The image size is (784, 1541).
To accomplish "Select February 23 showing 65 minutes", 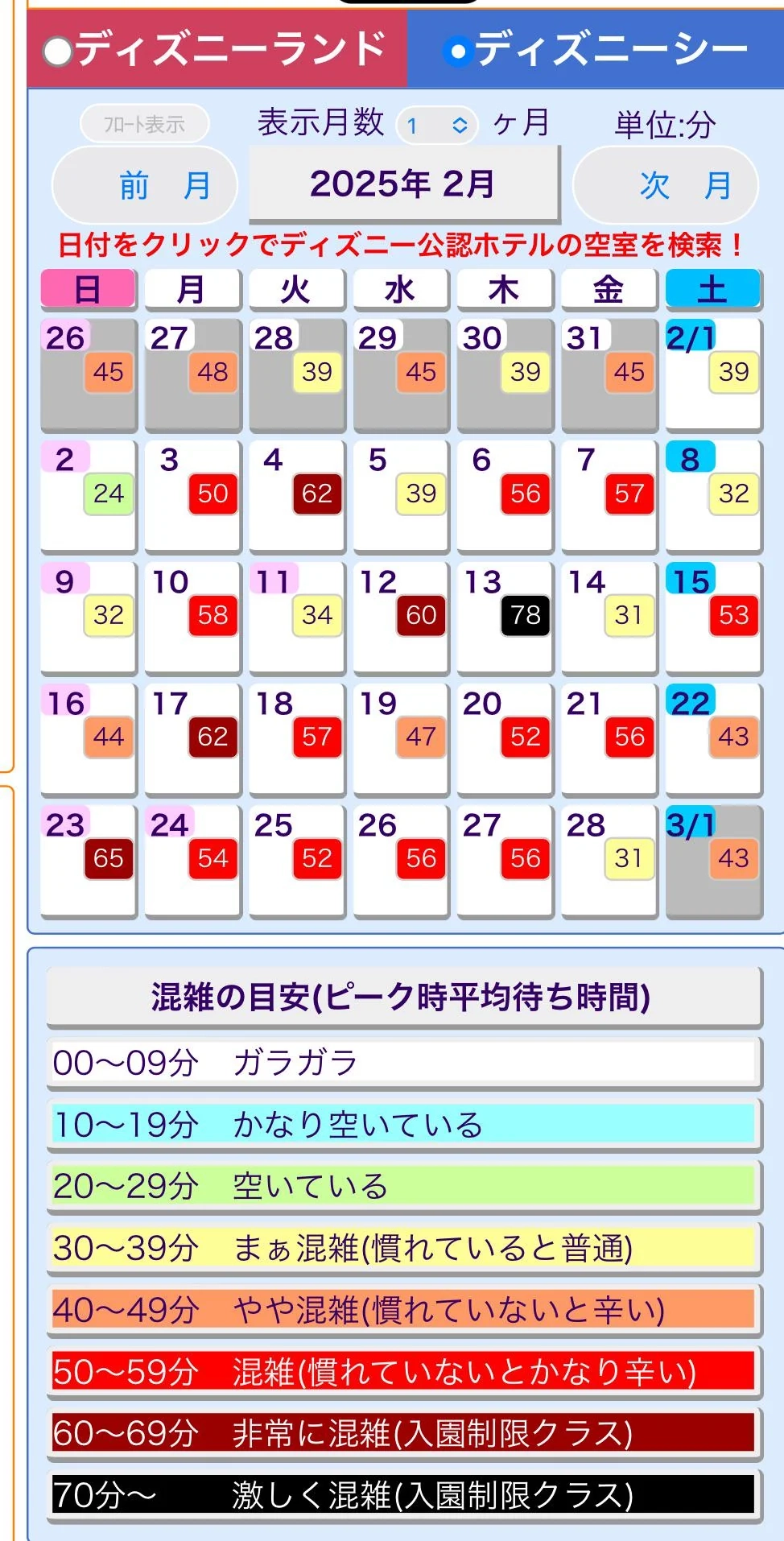I will [x=88, y=859].
